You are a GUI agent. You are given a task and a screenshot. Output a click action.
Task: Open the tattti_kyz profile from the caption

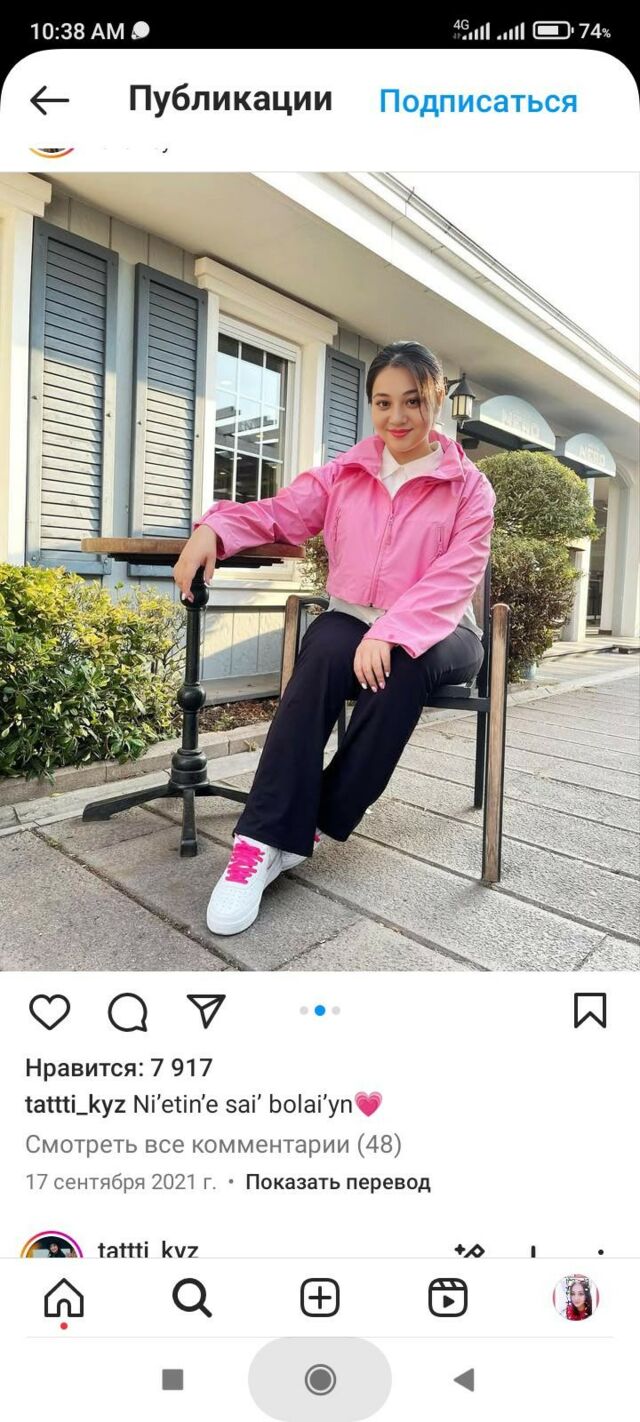75,1105
